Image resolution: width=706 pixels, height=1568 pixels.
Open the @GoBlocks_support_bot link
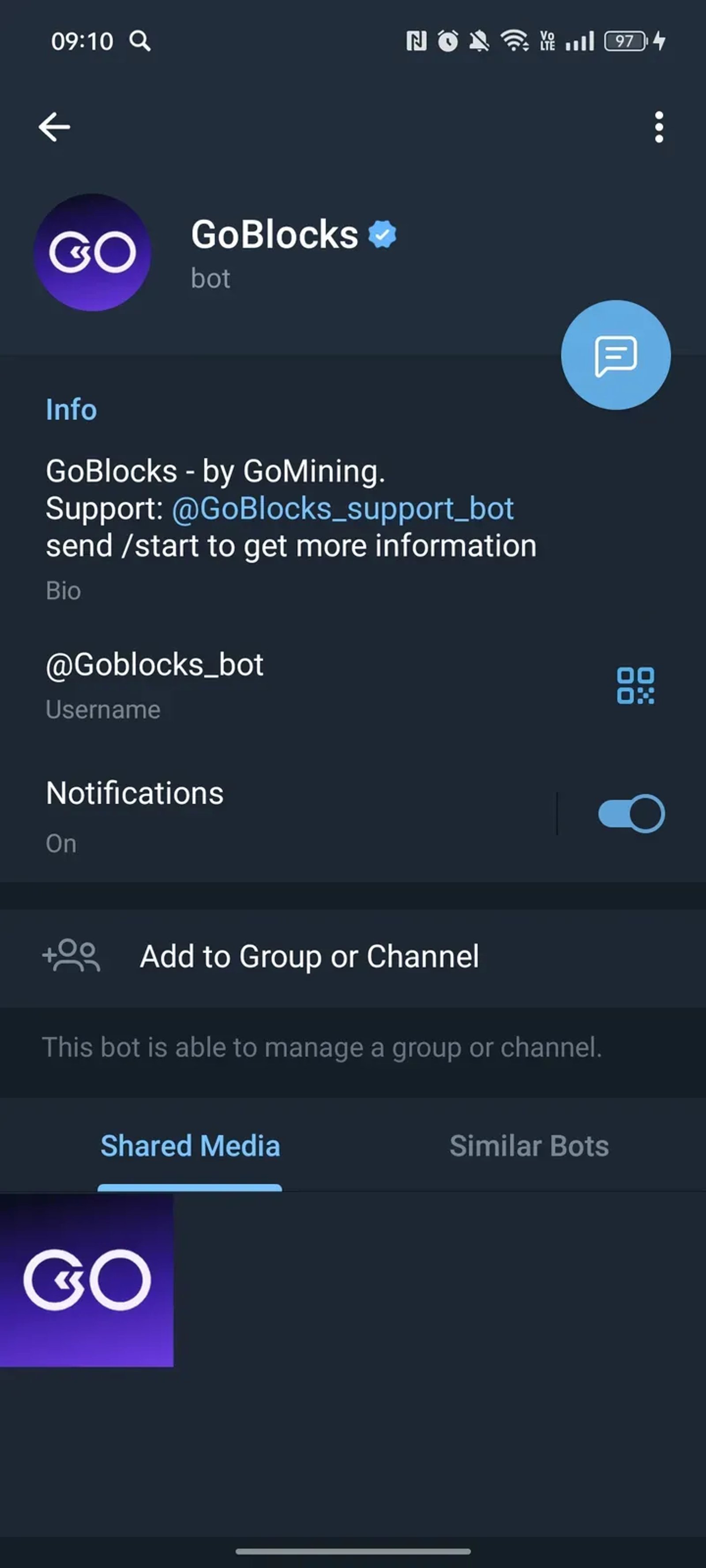coord(343,508)
